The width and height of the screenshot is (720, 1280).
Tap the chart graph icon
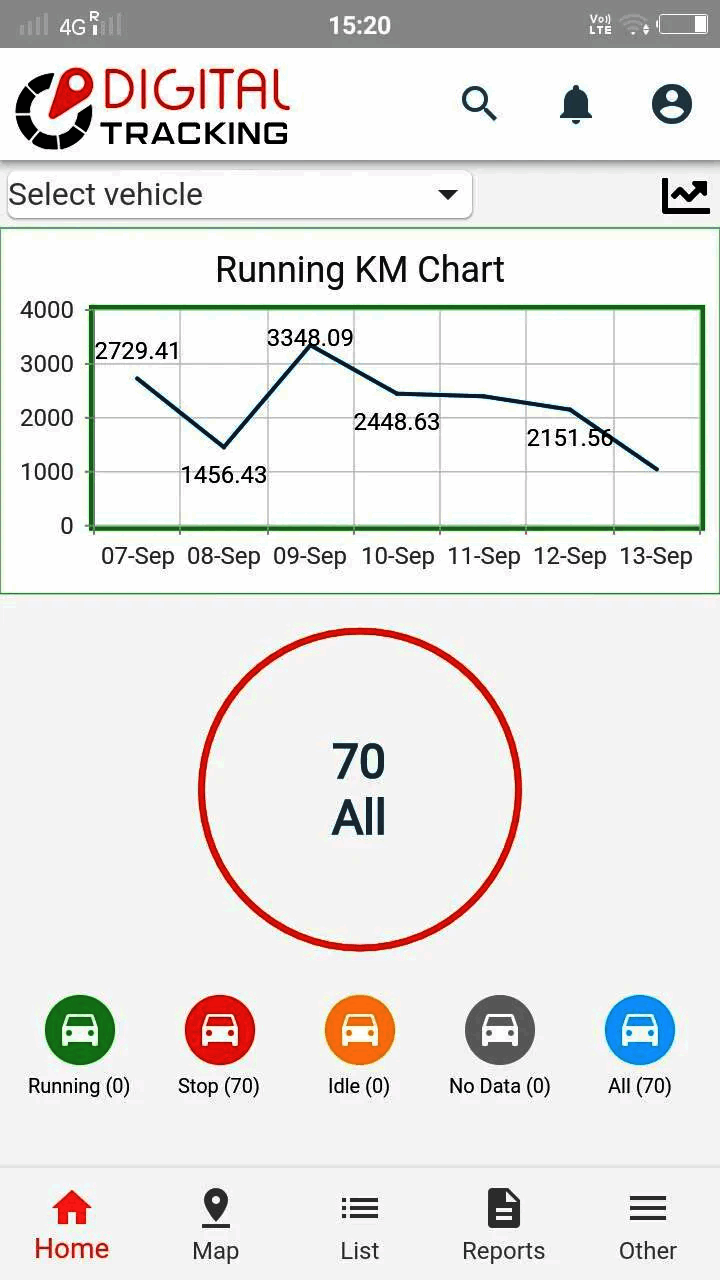tap(685, 196)
